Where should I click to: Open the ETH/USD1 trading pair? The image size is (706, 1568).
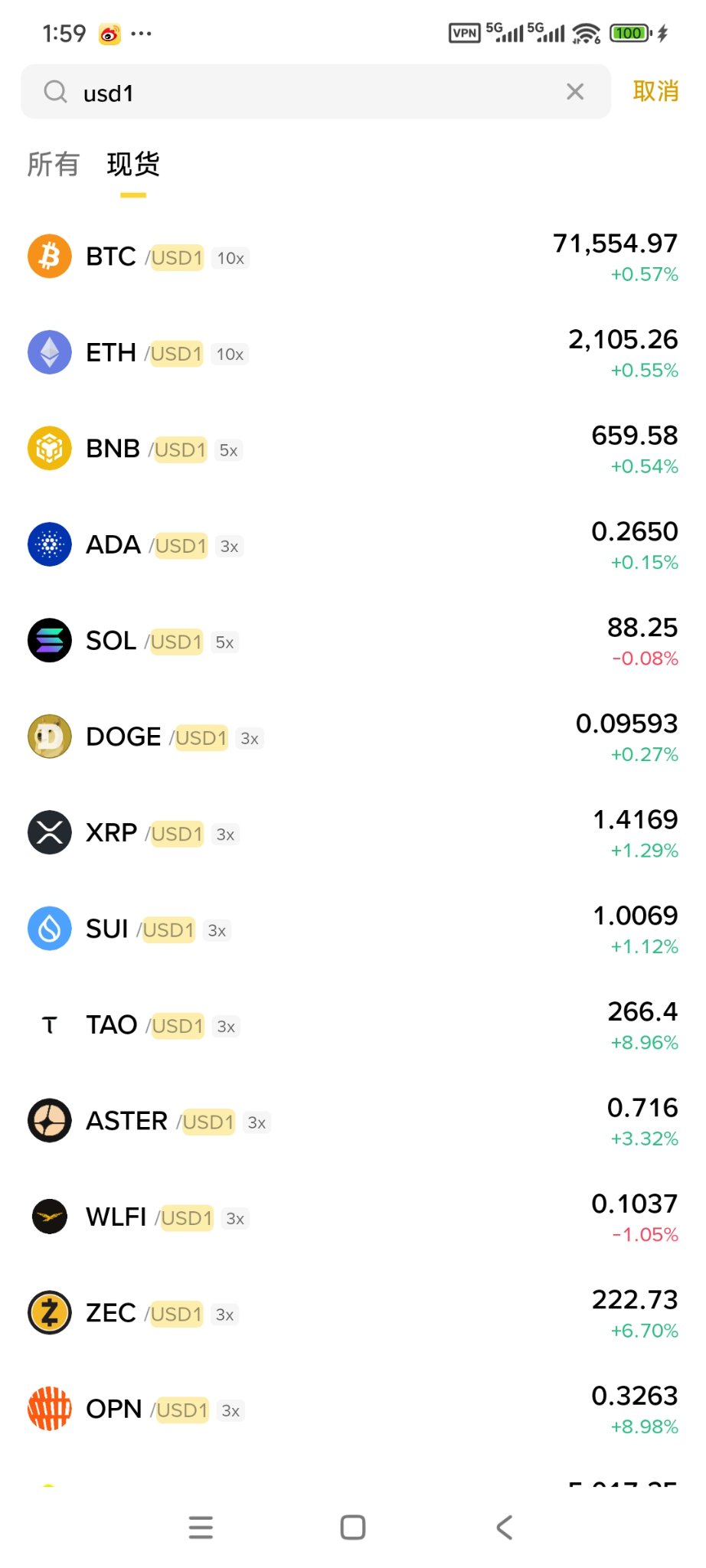352,353
